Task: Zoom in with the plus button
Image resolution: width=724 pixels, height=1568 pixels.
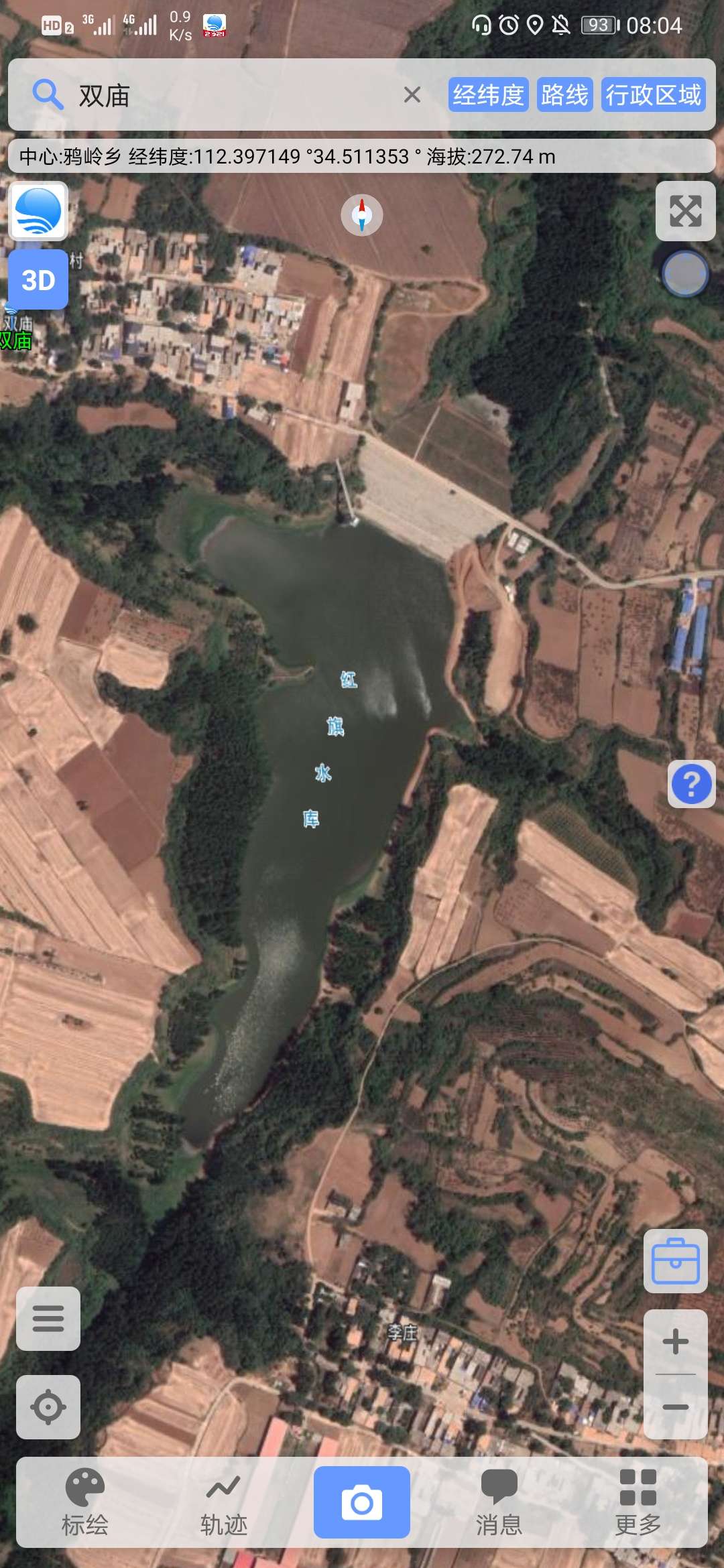Action: coord(676,1342)
